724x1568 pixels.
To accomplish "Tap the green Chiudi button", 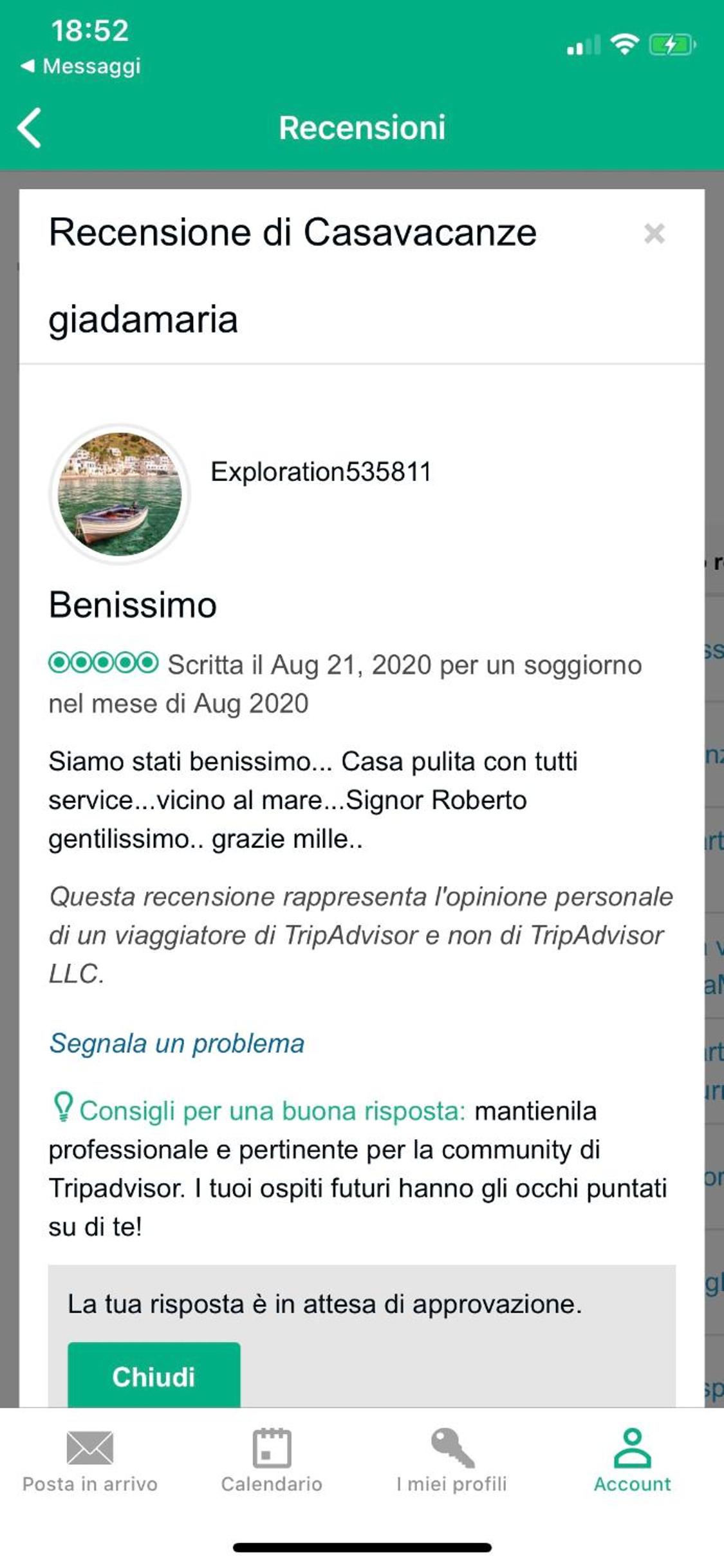I will [154, 1376].
